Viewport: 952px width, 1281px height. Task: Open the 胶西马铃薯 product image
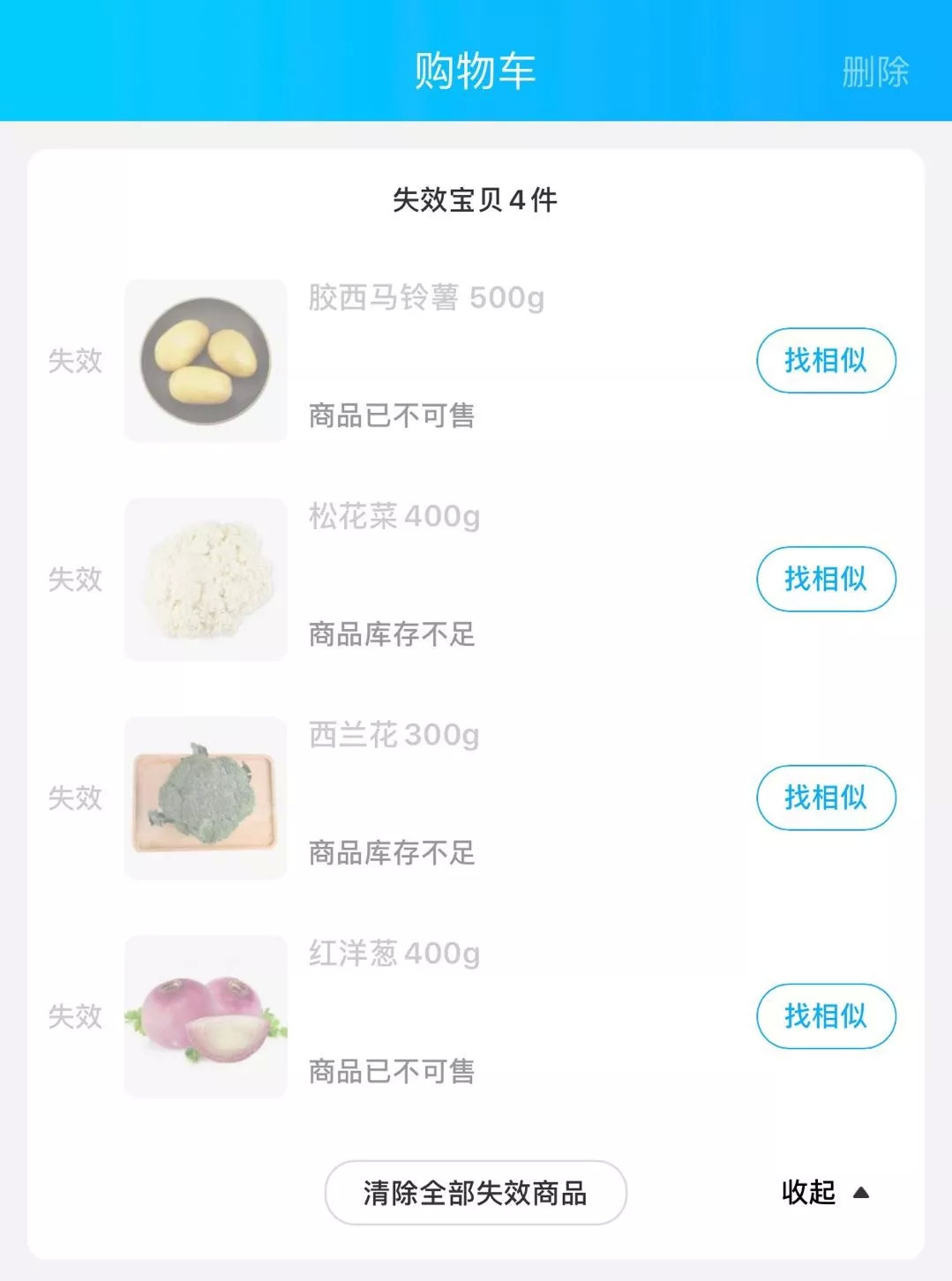pyautogui.click(x=206, y=361)
